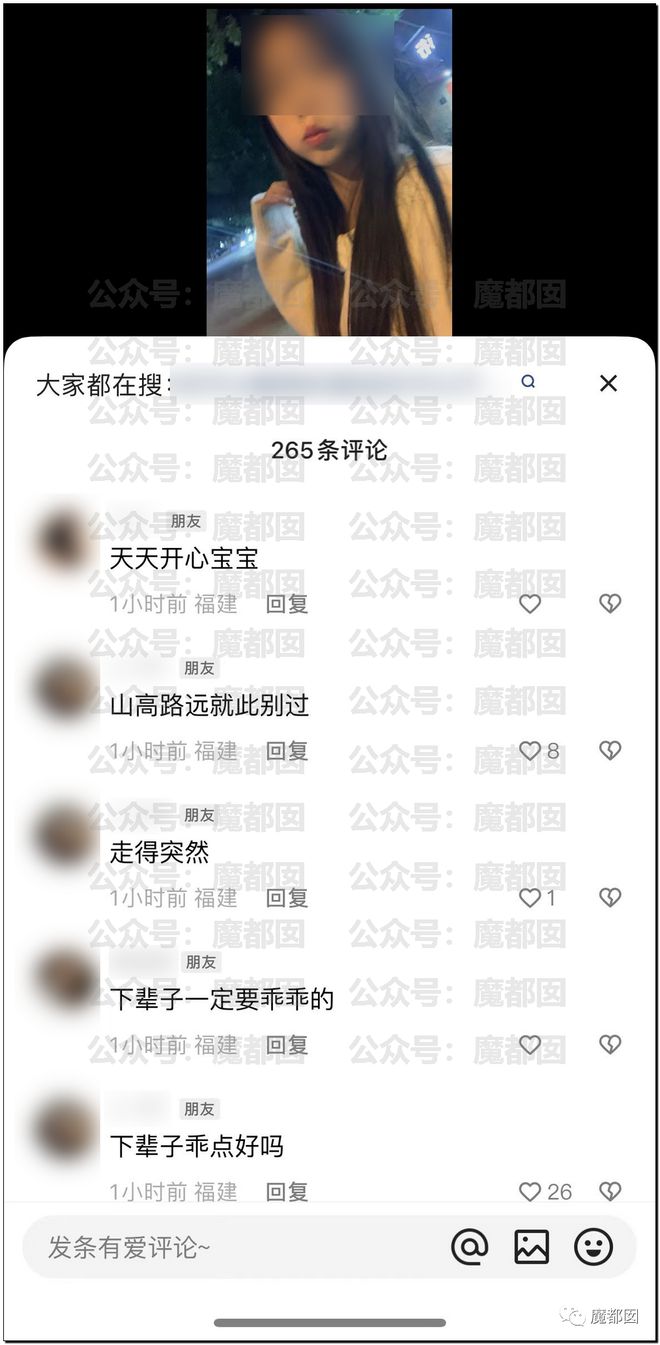Like the comment 下辈子乖点好吗
The image size is (660, 1345).
click(x=530, y=1191)
